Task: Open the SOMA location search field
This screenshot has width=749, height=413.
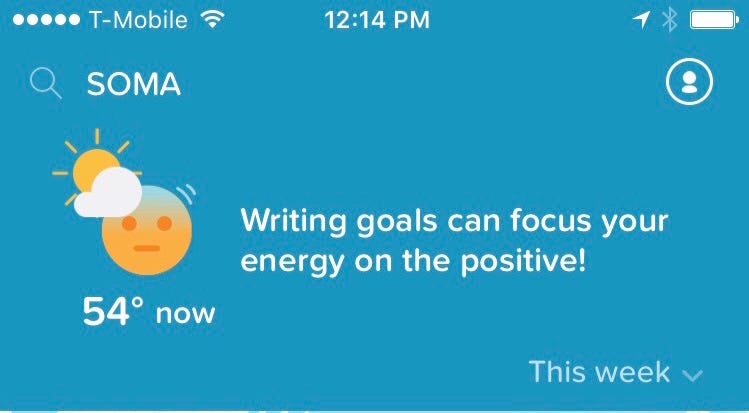Action: pos(133,85)
